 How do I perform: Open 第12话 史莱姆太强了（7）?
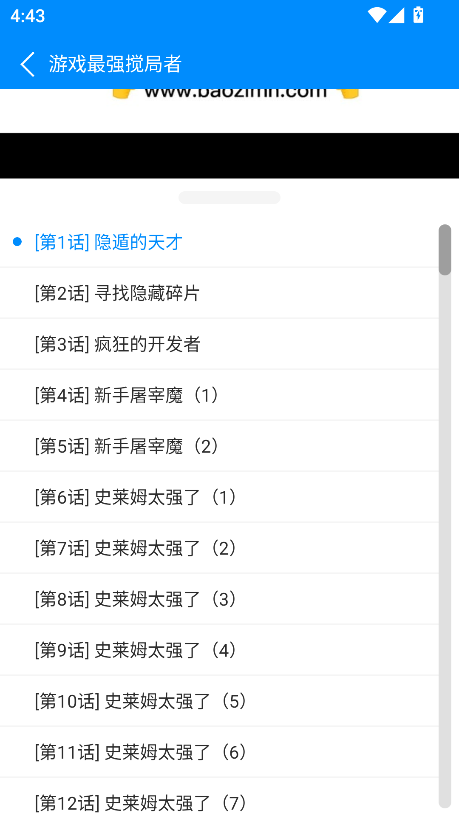219,797
